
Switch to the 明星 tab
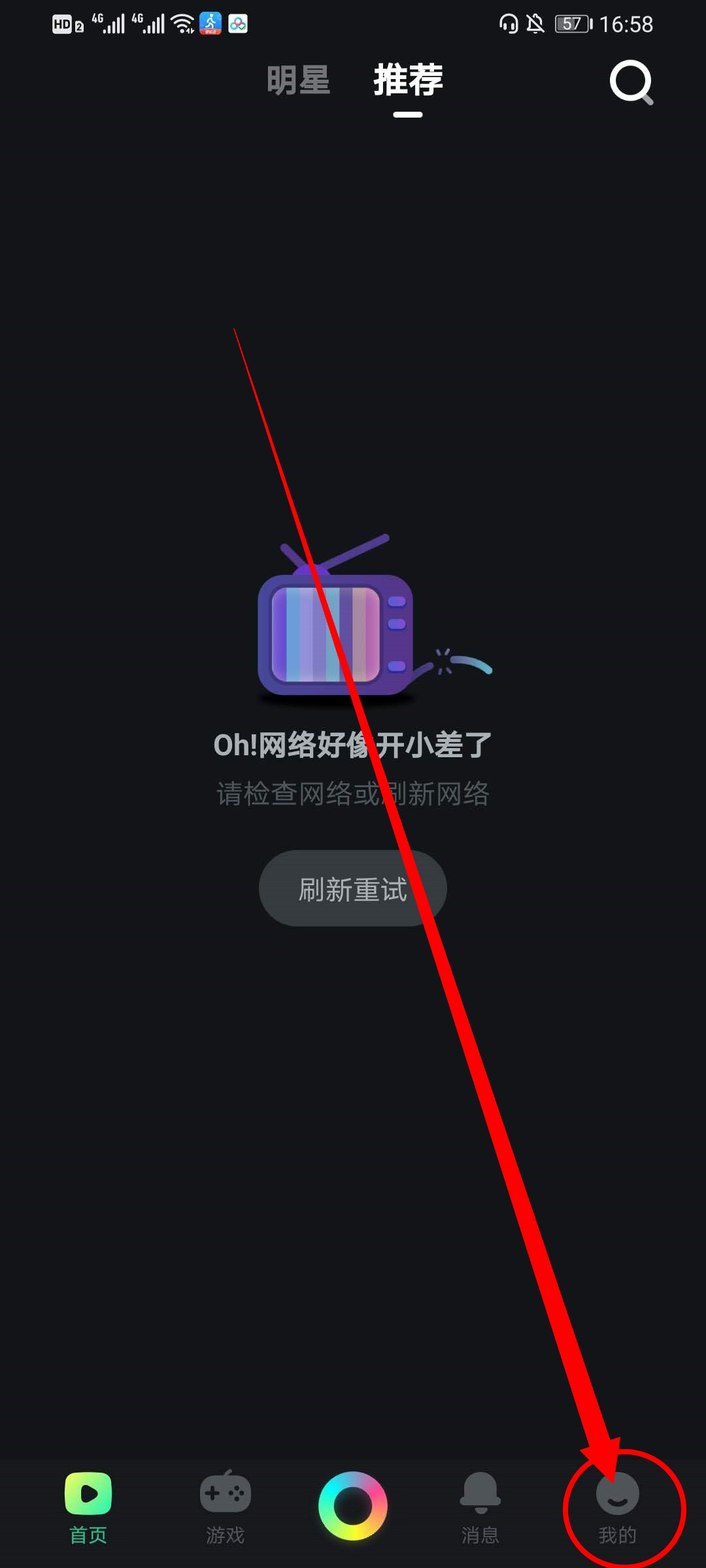(x=299, y=80)
